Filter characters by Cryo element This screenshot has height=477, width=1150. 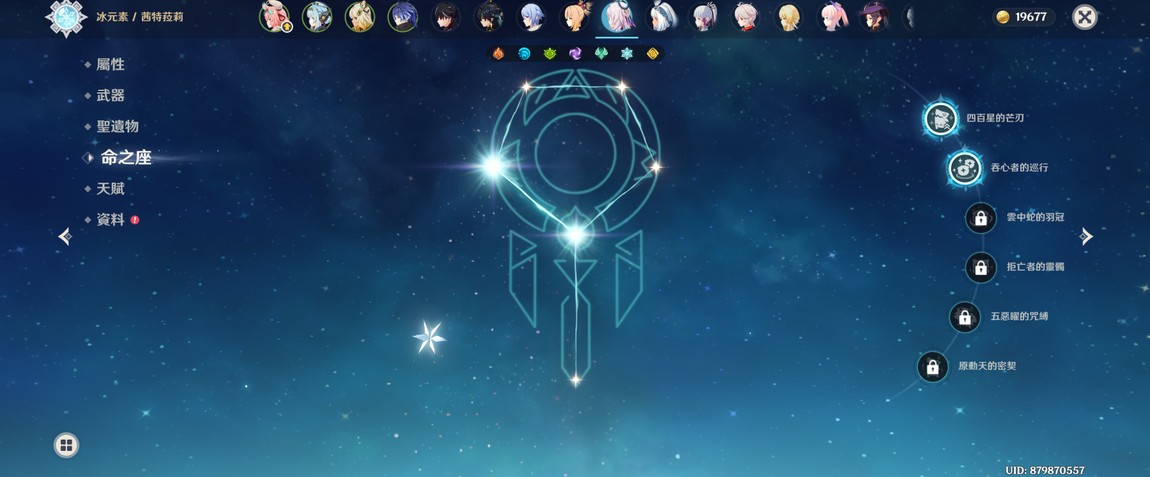[x=627, y=54]
